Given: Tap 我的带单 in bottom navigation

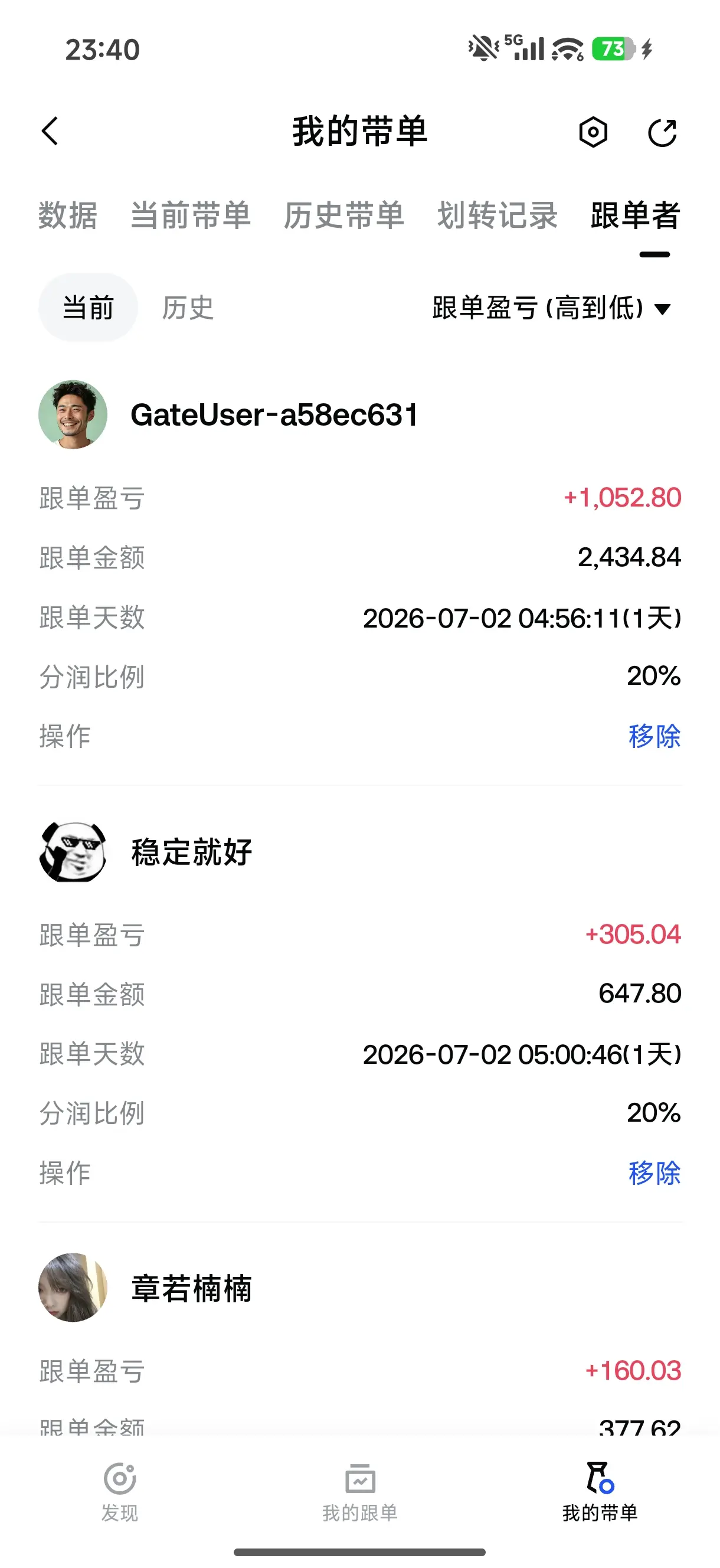Looking at the screenshot, I should [600, 1491].
